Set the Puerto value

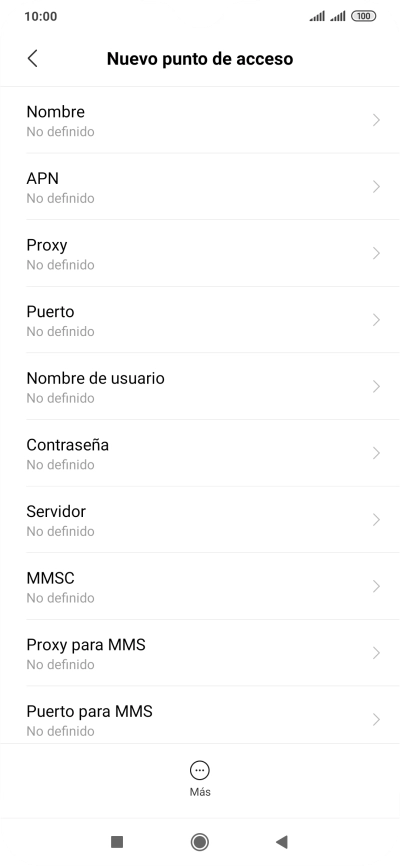[200, 320]
